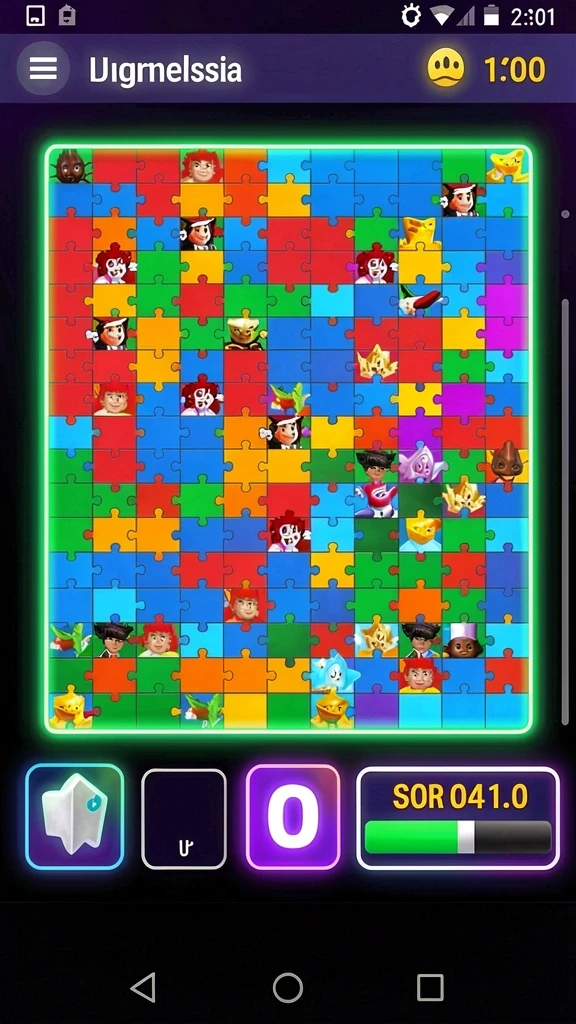Tap the blue star piece on the board
Image resolution: width=576 pixels, height=1024 pixels.
pyautogui.click(x=334, y=671)
